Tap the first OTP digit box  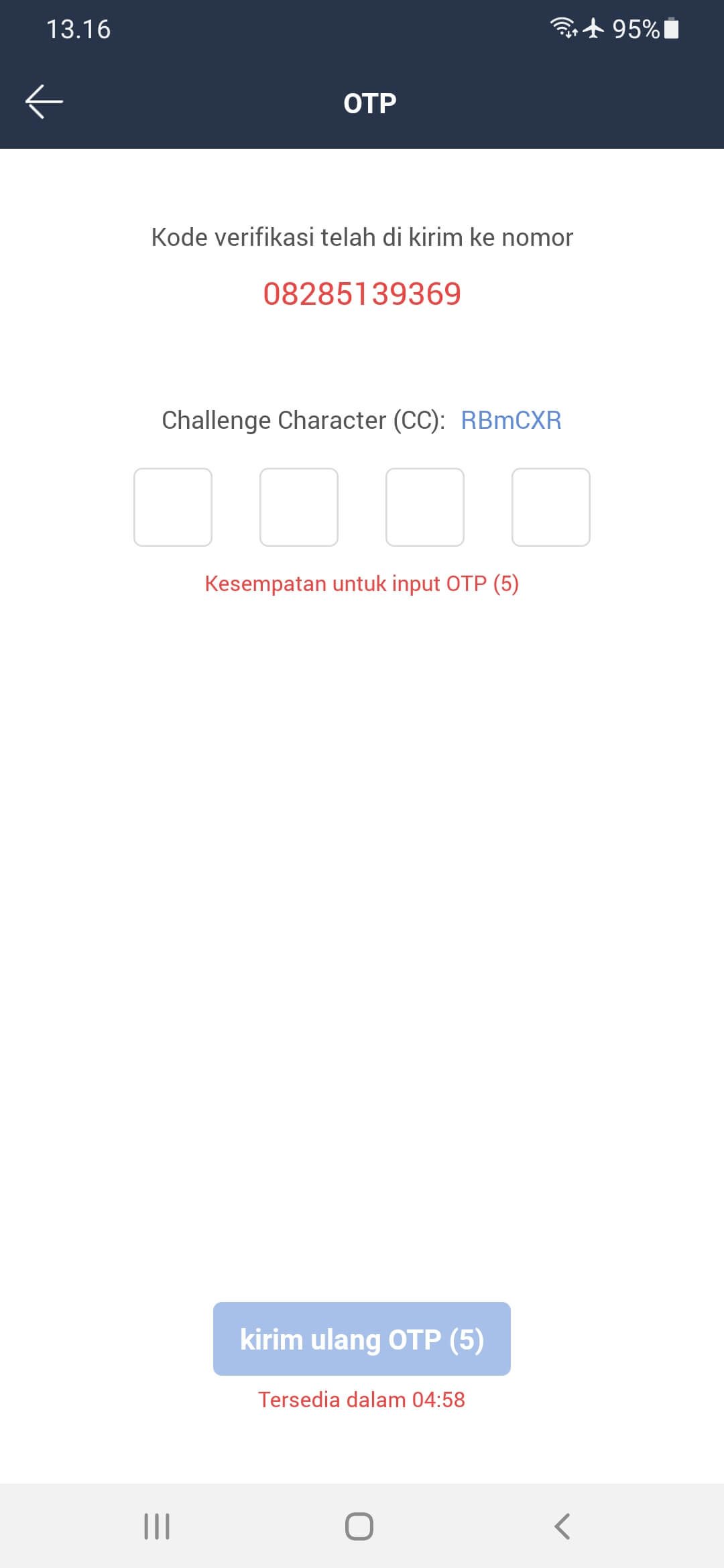click(x=173, y=507)
